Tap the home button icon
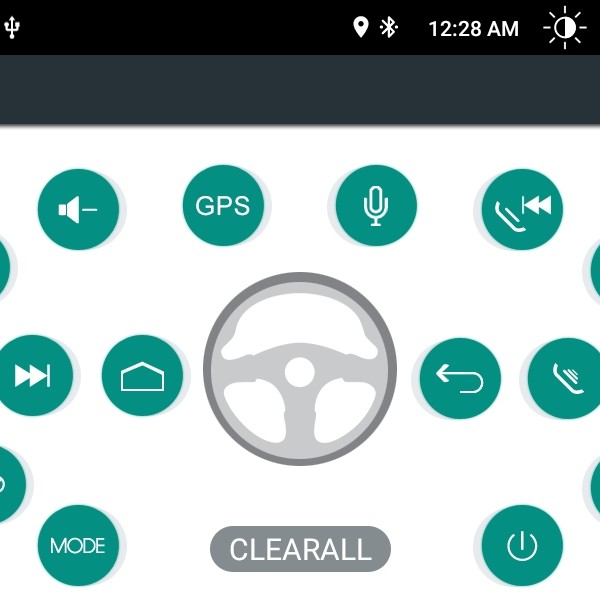This screenshot has height=600, width=600. click(x=143, y=377)
